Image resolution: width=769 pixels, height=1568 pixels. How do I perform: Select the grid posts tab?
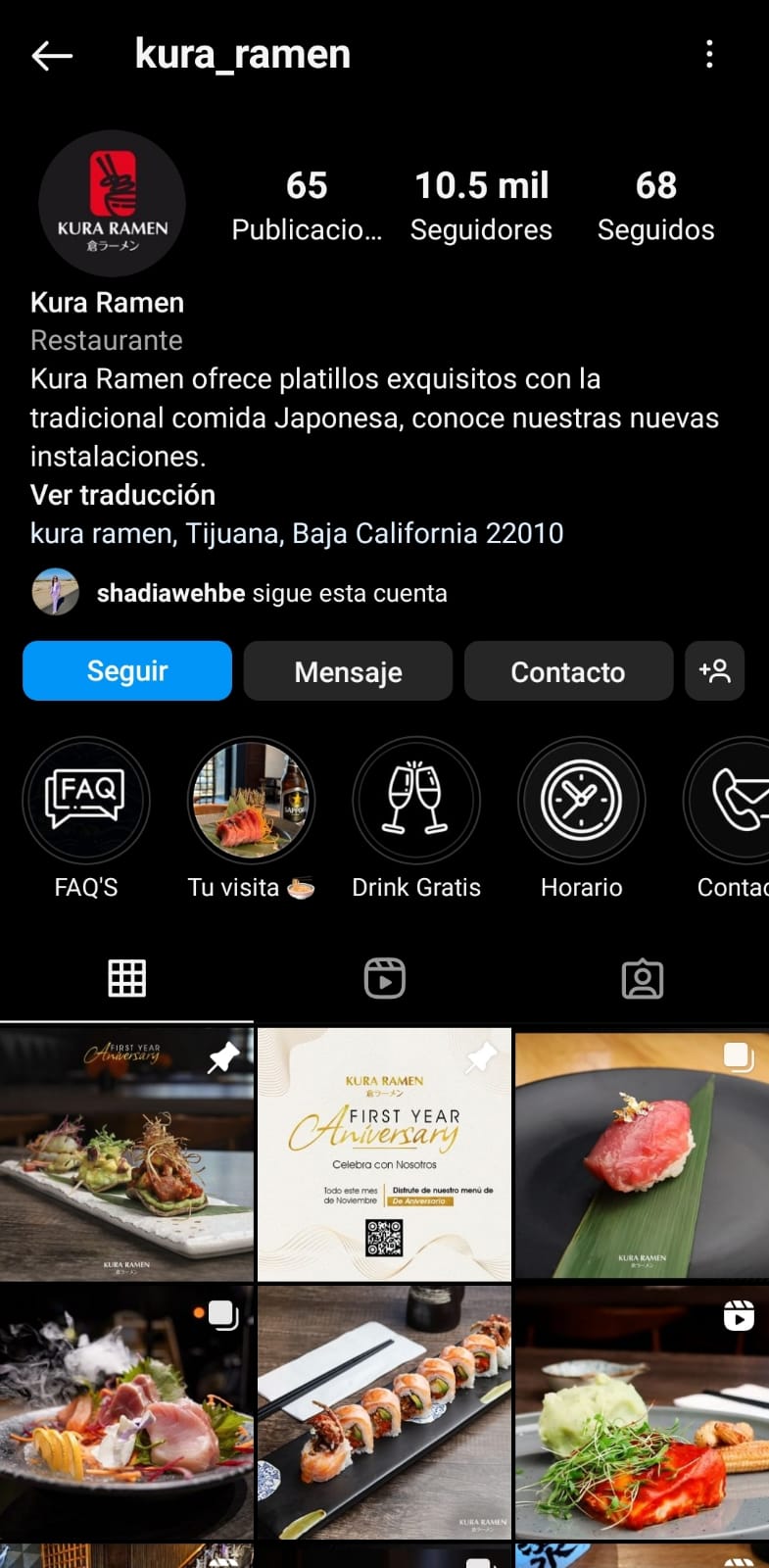[126, 977]
